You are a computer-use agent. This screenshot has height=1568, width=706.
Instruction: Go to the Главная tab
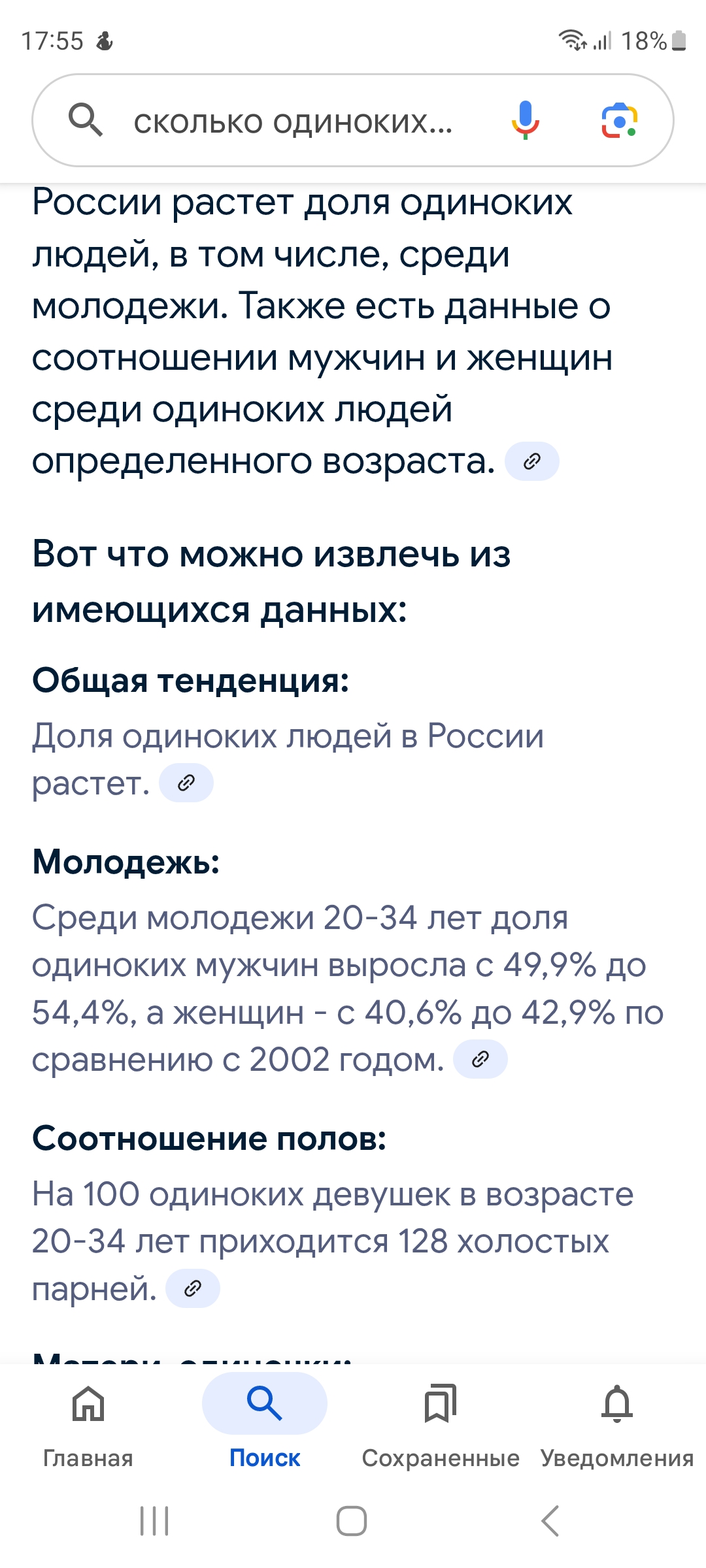pyautogui.click(x=88, y=1422)
